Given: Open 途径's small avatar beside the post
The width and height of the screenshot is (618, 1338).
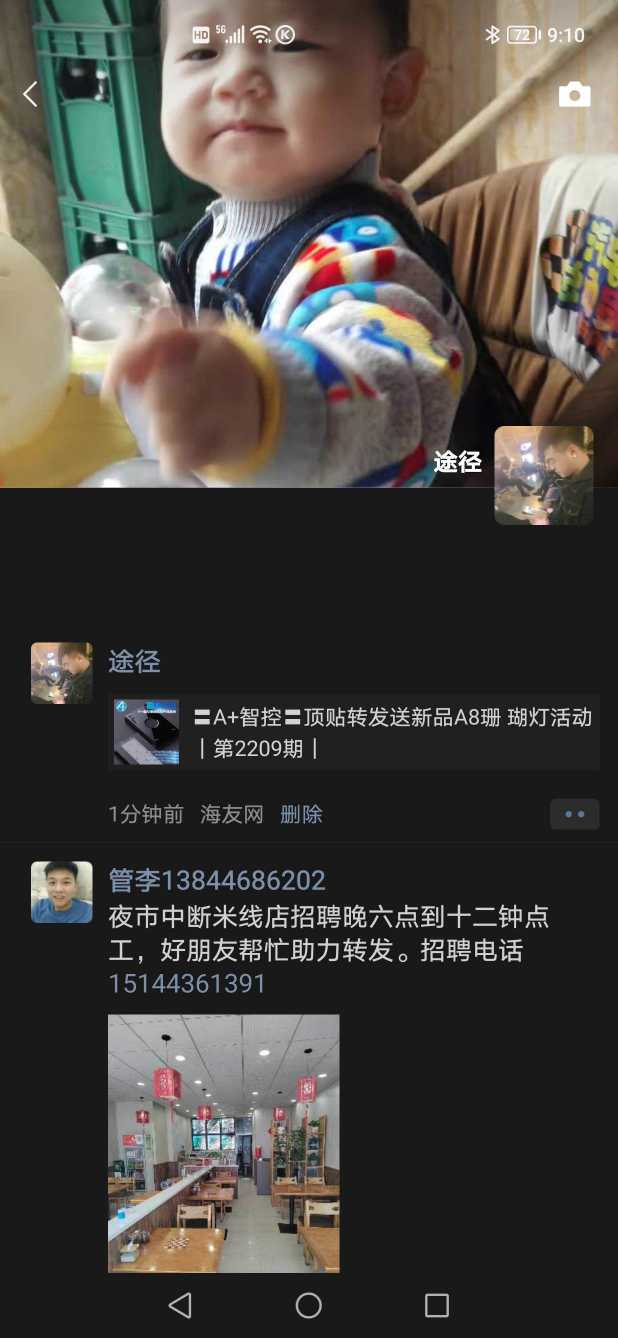Looking at the screenshot, I should coord(62,673).
